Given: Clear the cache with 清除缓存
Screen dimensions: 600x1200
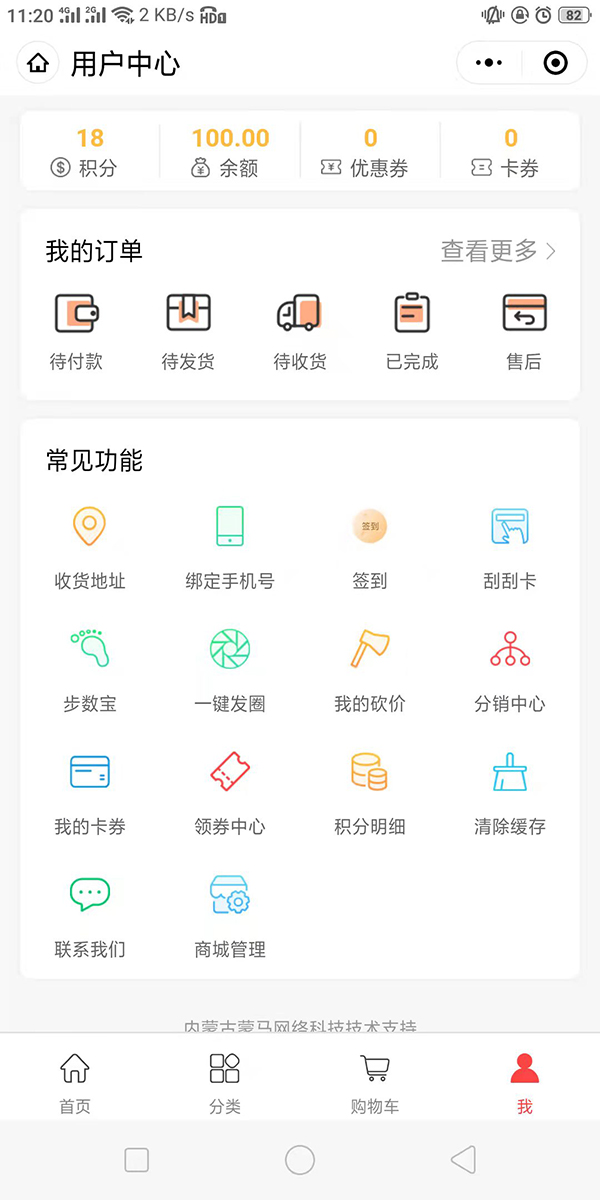Looking at the screenshot, I should point(510,794).
